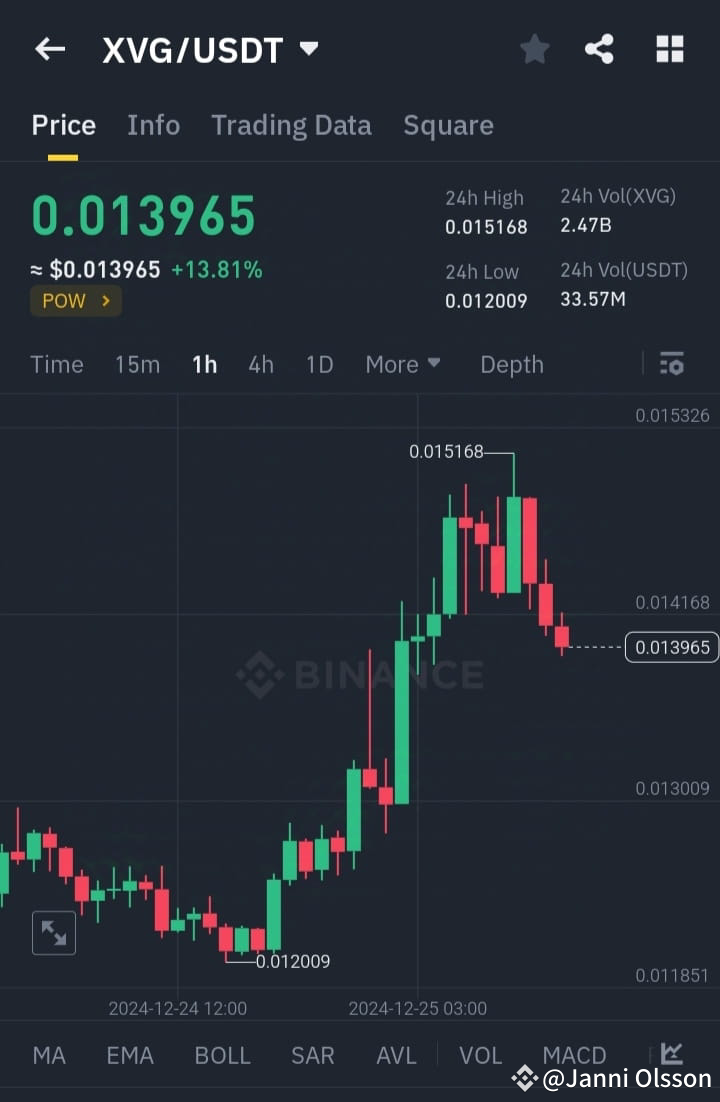Open the apps grid icon top right
Screen dimensions: 720x1102
(669, 48)
